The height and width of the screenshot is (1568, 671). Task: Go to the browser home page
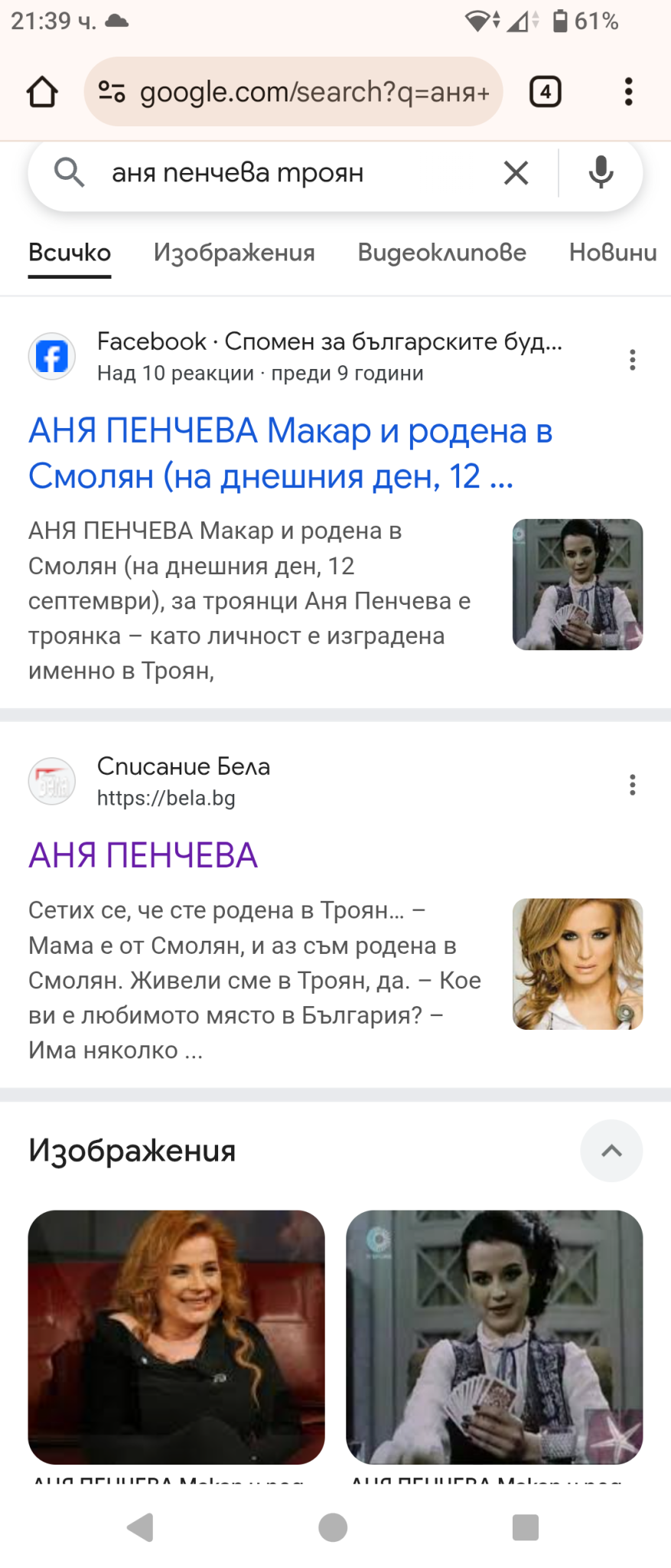click(42, 92)
